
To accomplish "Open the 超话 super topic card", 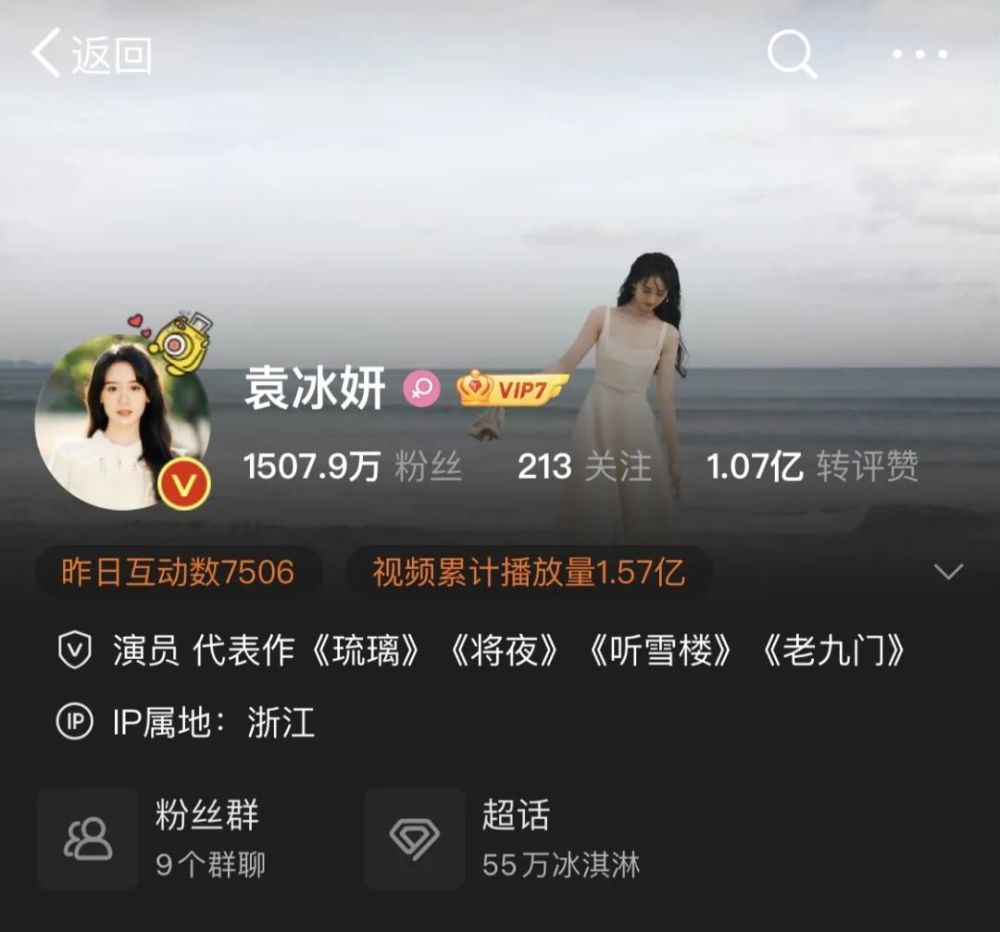I will coord(500,838).
